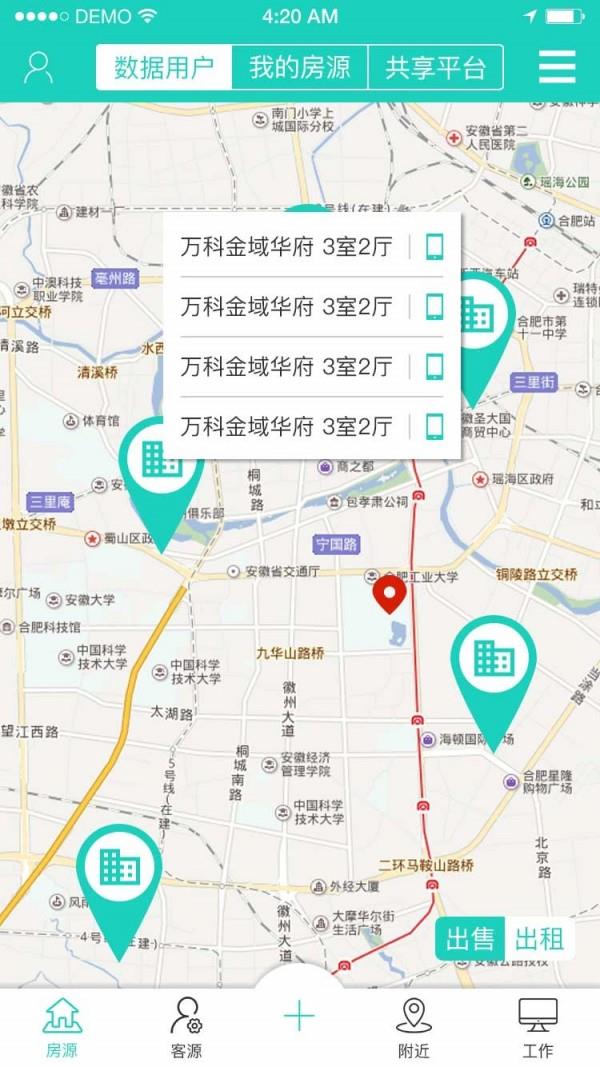The image size is (600, 1067).
Task: Switch to the 我的房源 tab
Action: (300, 68)
